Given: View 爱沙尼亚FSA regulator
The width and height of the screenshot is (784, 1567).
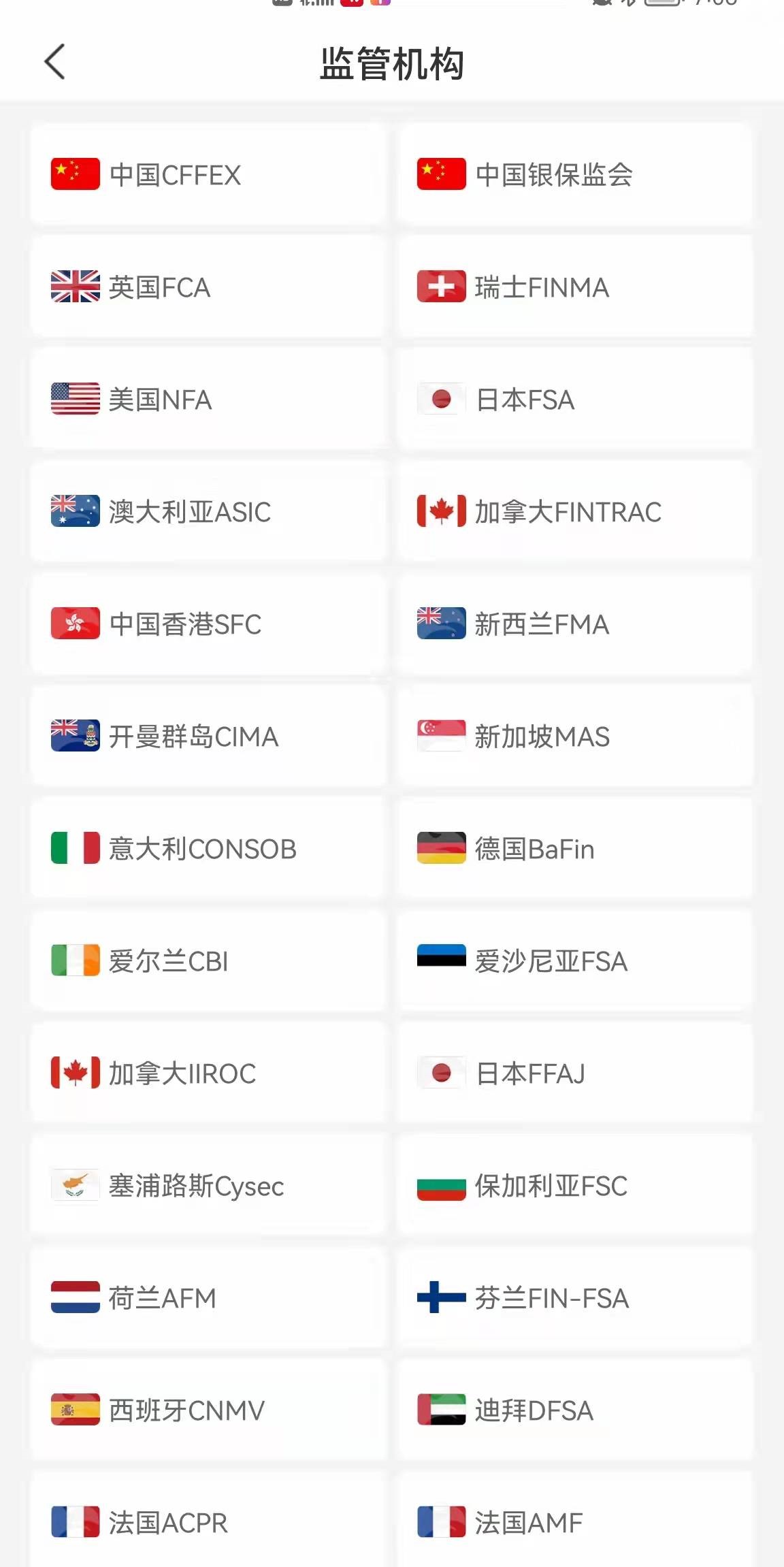Looking at the screenshot, I should (x=575, y=961).
